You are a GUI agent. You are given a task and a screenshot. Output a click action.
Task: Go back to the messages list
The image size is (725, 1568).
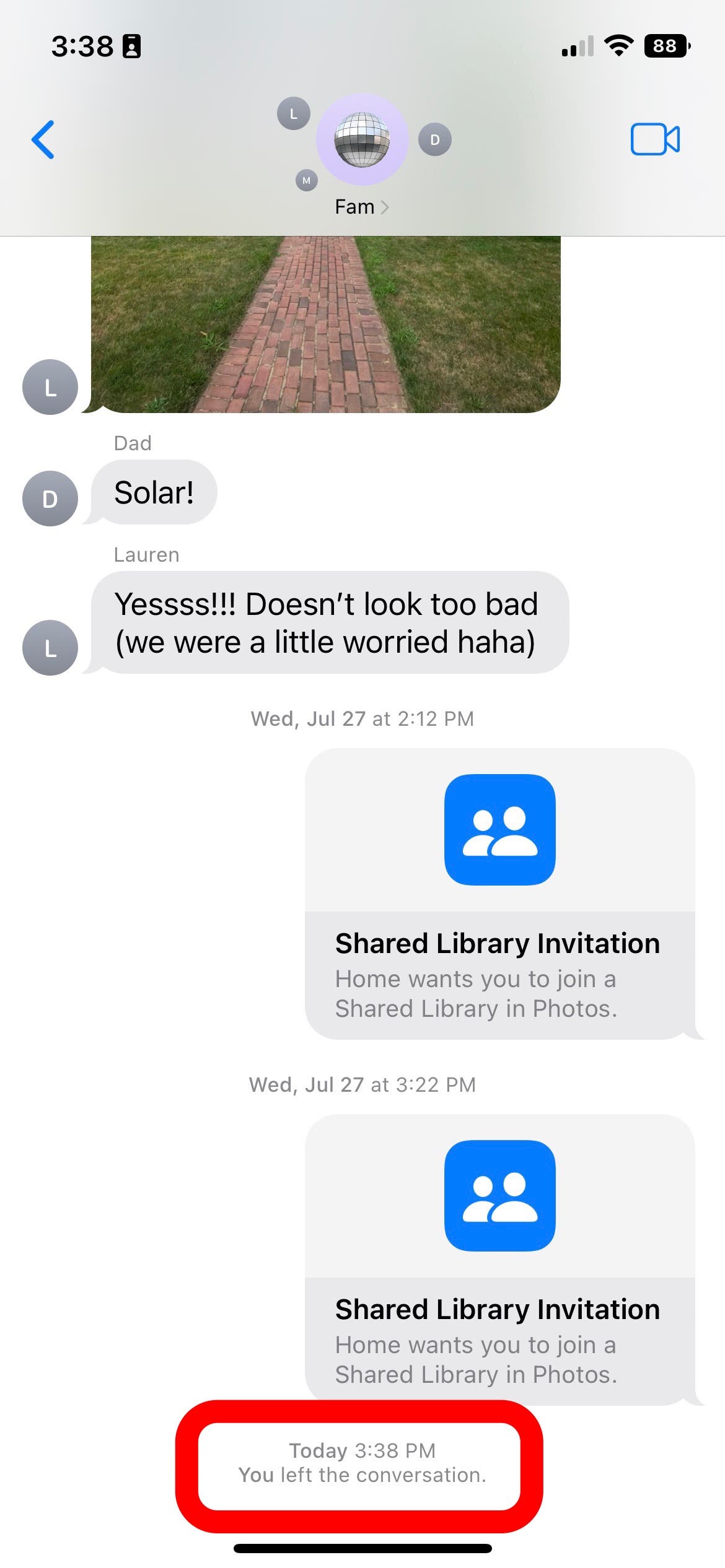tap(43, 140)
